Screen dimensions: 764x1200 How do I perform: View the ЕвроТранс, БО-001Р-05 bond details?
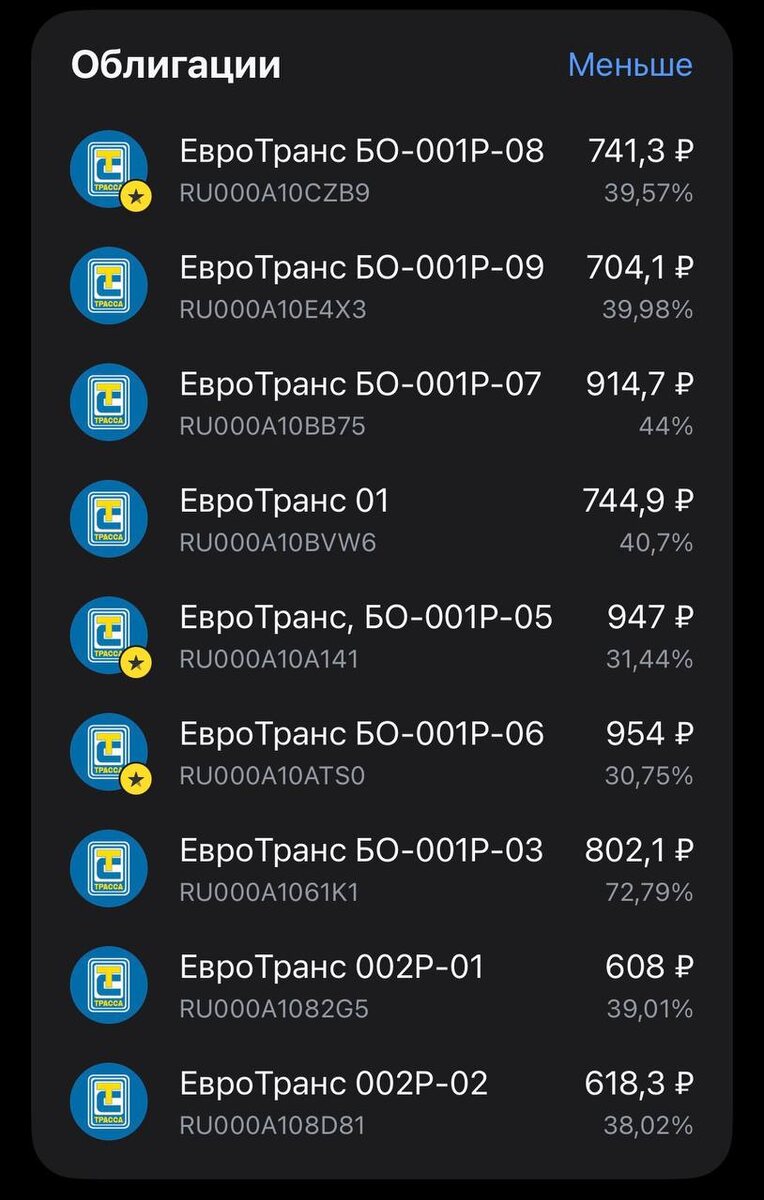[x=382, y=636]
